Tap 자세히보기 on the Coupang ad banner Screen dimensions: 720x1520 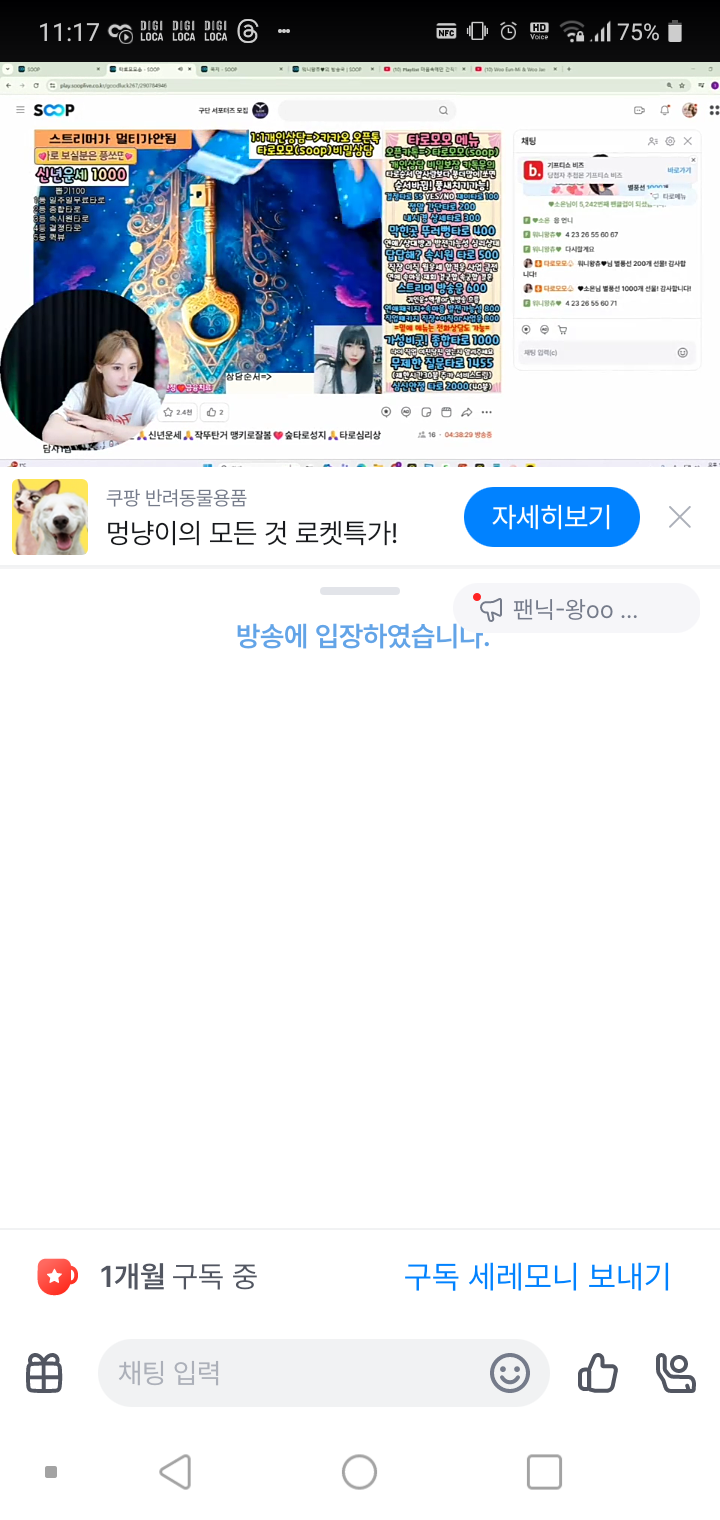tap(551, 517)
